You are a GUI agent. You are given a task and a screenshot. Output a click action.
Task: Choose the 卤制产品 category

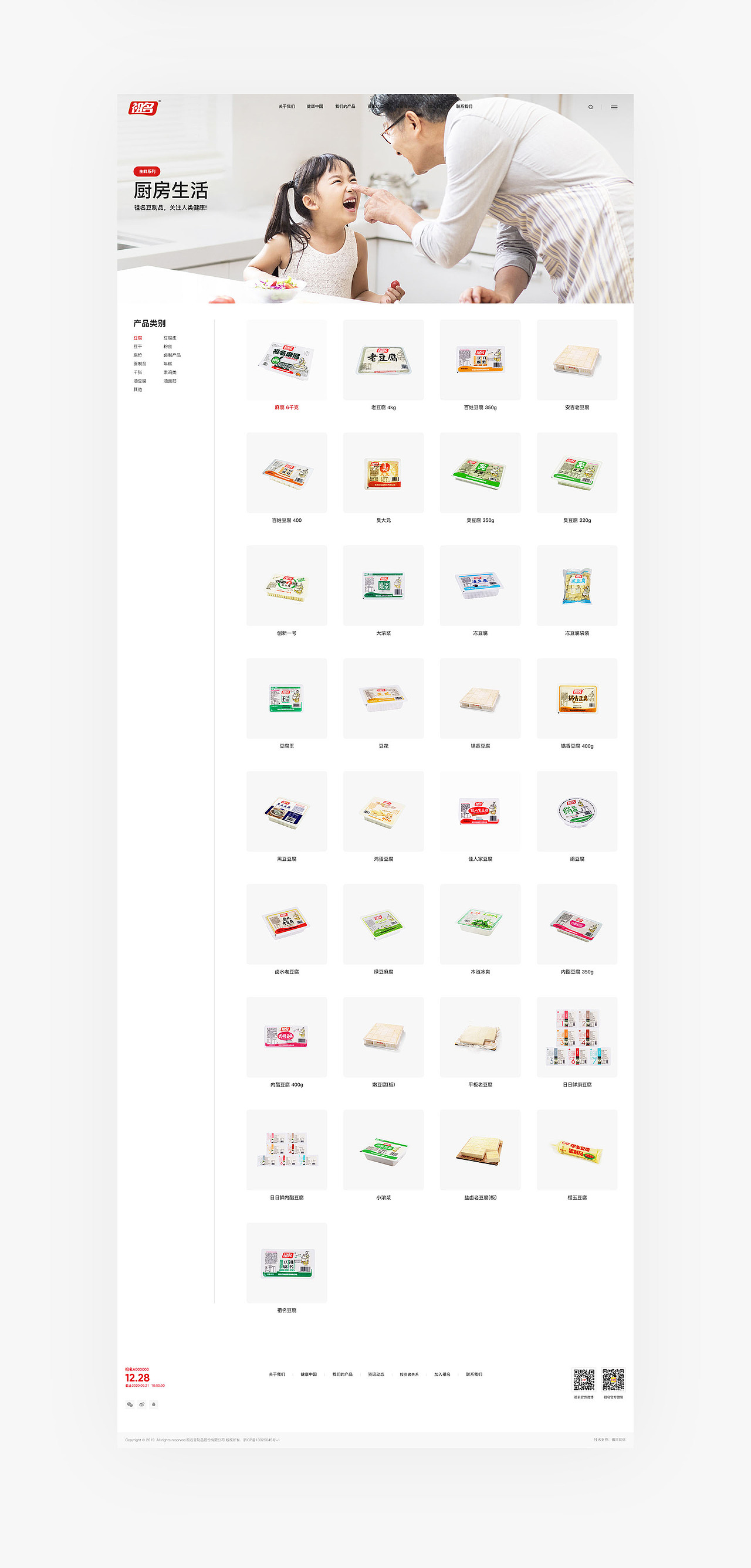tap(172, 355)
